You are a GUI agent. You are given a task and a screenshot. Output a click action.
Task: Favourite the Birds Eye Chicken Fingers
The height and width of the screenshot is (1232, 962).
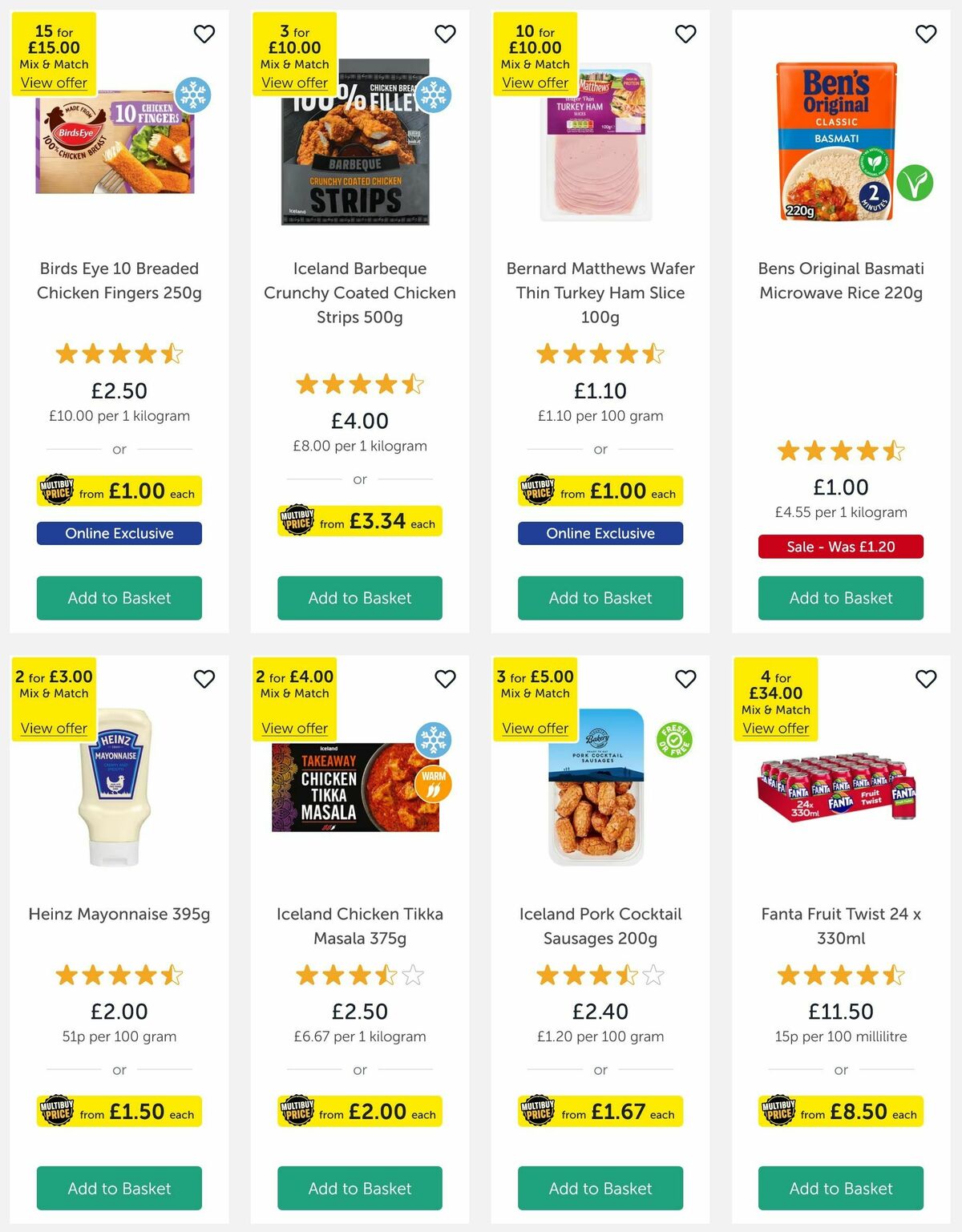pos(204,34)
